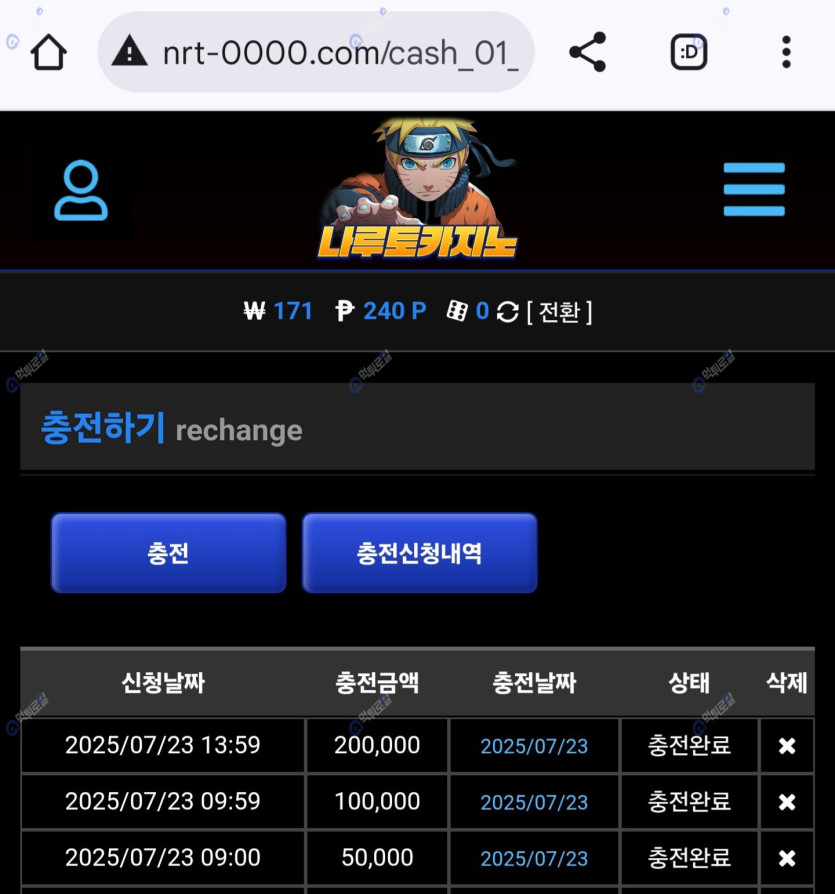Tap the nrt-0000.com address bar
The image size is (835, 894).
[316, 52]
